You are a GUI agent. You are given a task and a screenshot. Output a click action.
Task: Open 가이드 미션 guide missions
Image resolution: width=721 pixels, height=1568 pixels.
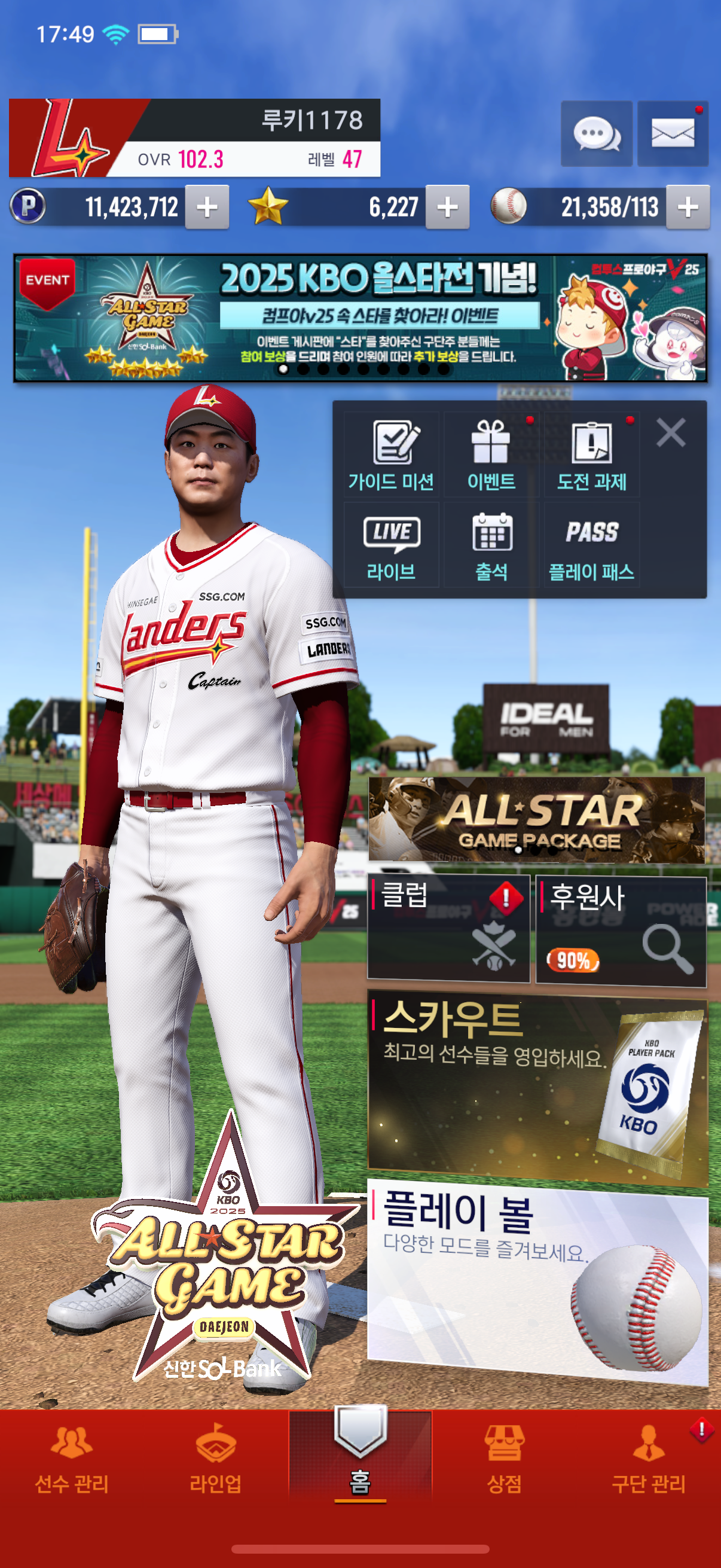pyautogui.click(x=391, y=454)
